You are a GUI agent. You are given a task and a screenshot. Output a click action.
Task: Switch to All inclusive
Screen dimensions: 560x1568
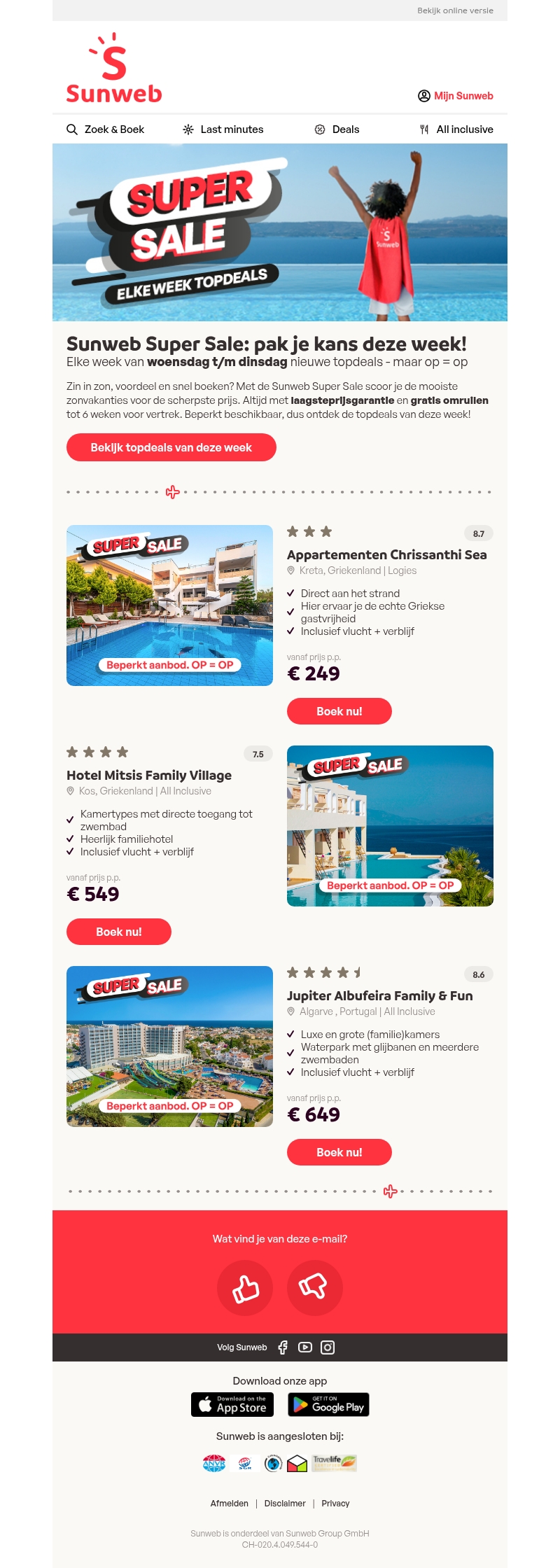pyautogui.click(x=456, y=129)
